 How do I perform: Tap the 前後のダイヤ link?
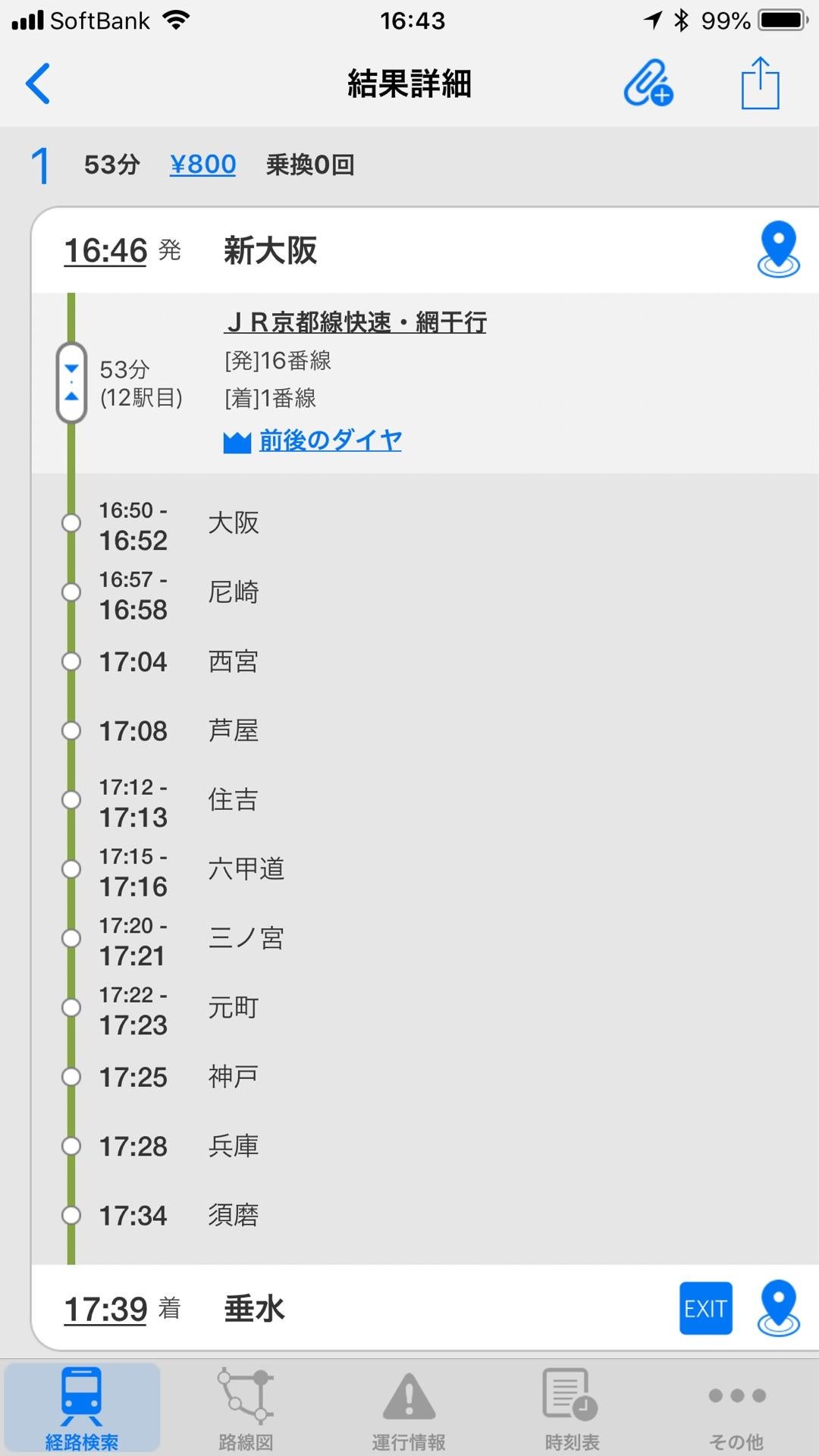pos(330,440)
